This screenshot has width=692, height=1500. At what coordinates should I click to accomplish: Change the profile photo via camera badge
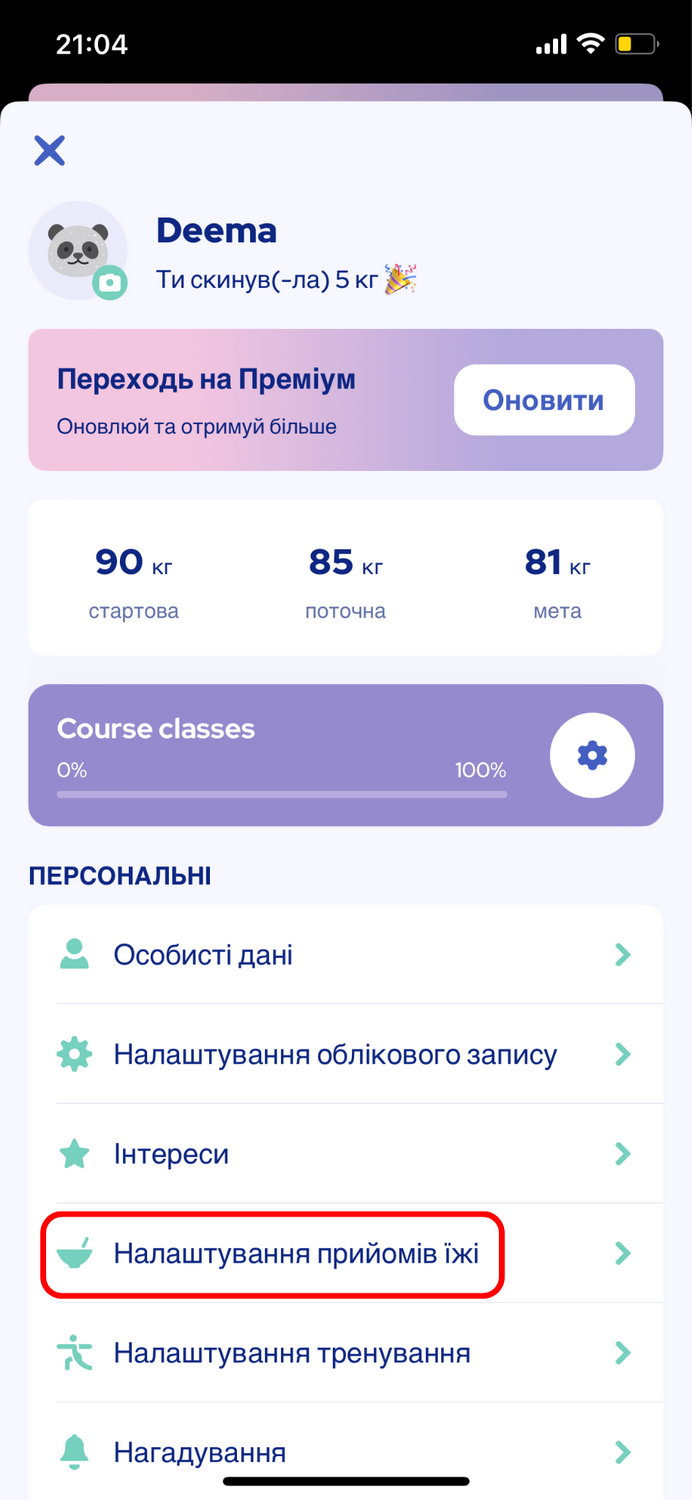[x=111, y=283]
